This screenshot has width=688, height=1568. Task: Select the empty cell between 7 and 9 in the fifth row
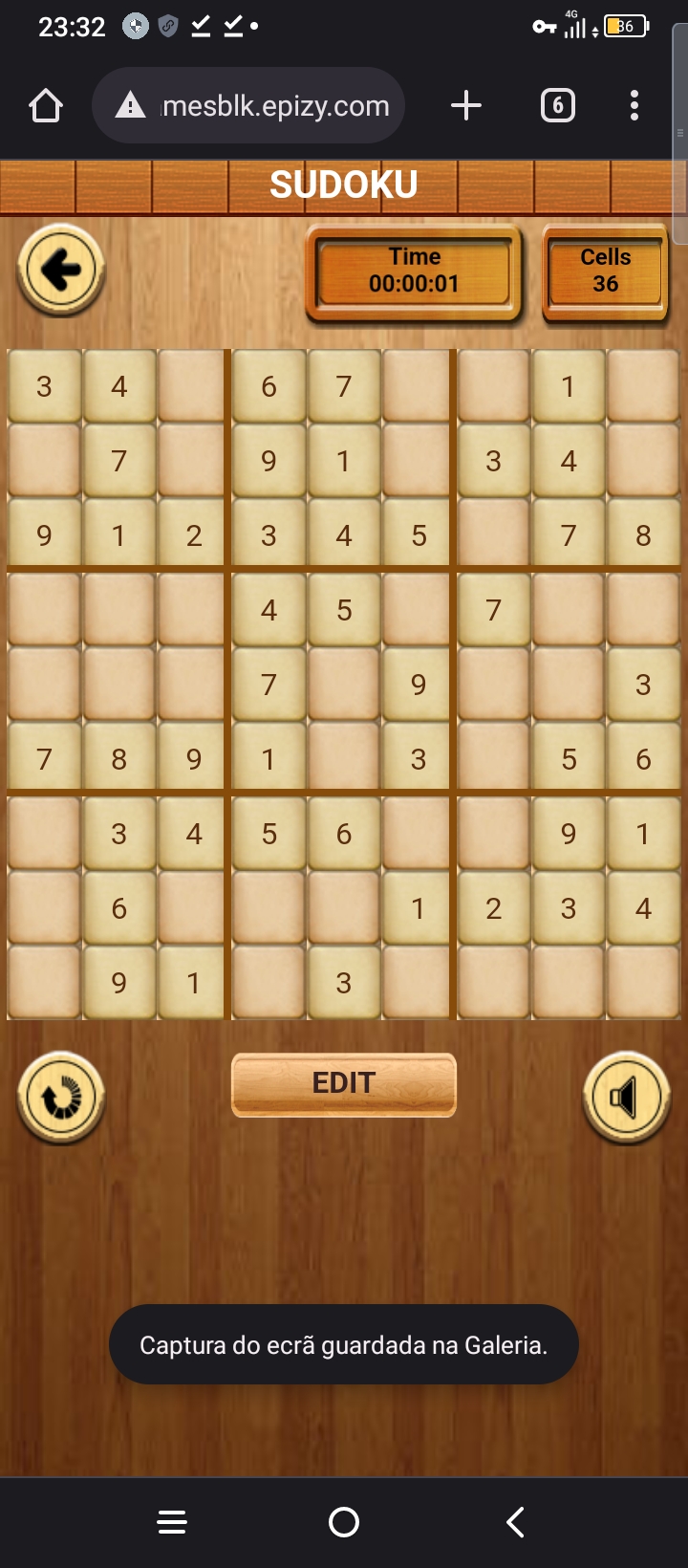coord(344,685)
